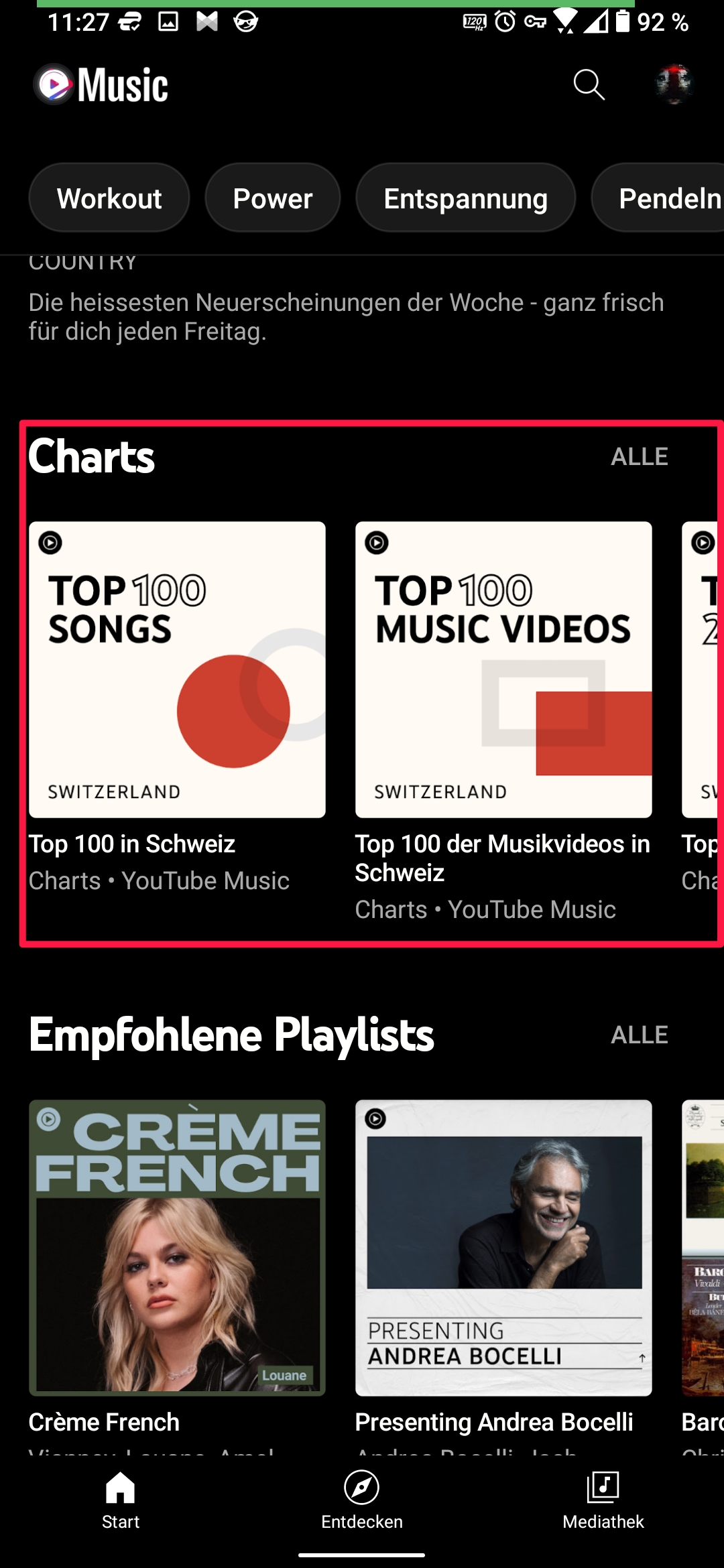Open the Crème French playlist
724x1568 pixels.
(x=177, y=1248)
